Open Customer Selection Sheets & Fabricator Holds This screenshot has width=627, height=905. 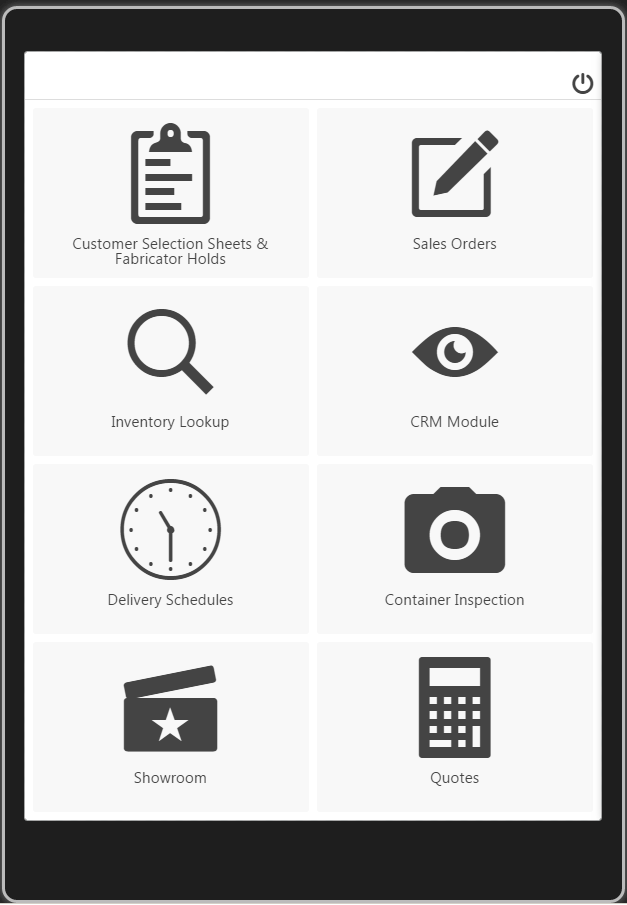171,193
